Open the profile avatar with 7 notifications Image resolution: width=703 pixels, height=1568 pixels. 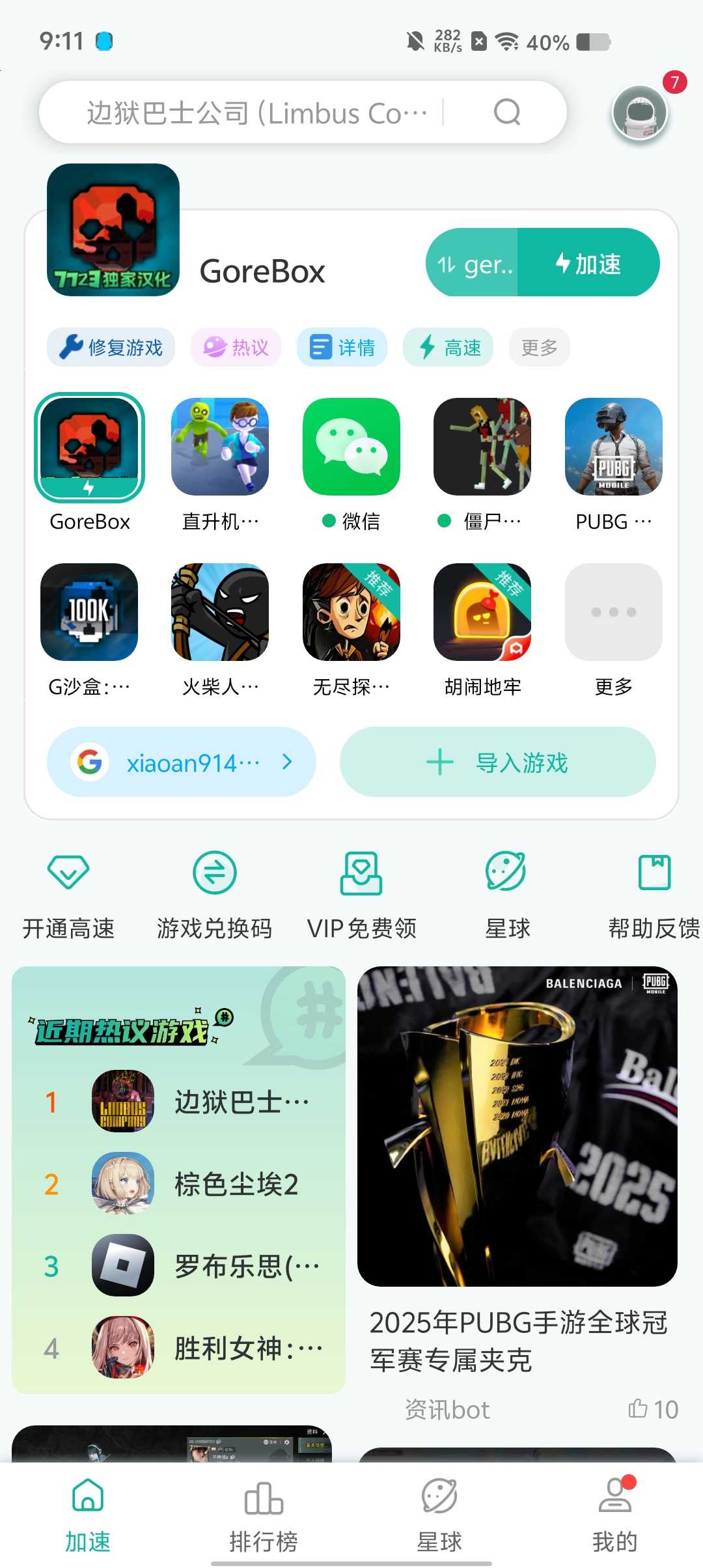click(x=640, y=113)
